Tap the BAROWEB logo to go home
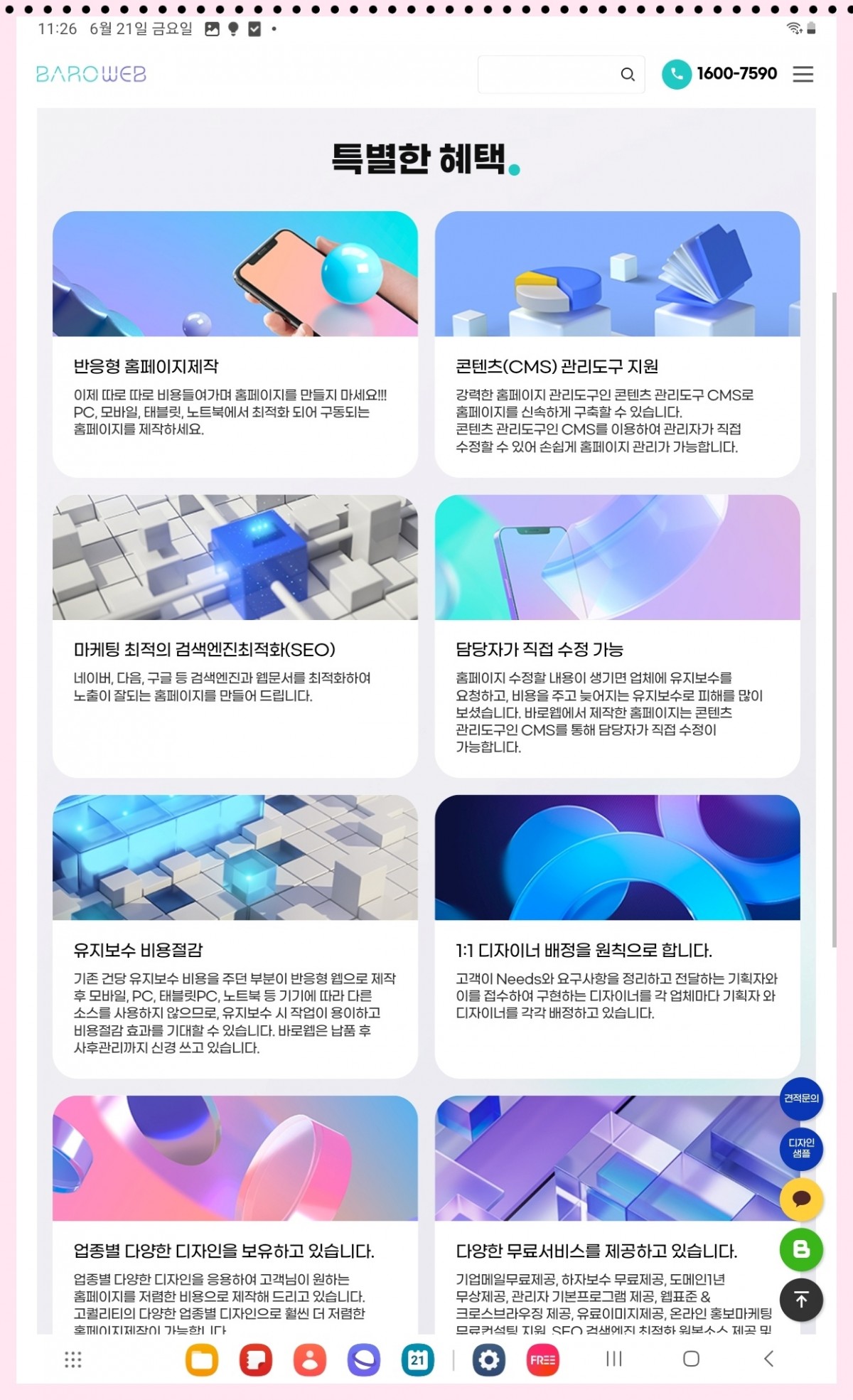 [91, 74]
